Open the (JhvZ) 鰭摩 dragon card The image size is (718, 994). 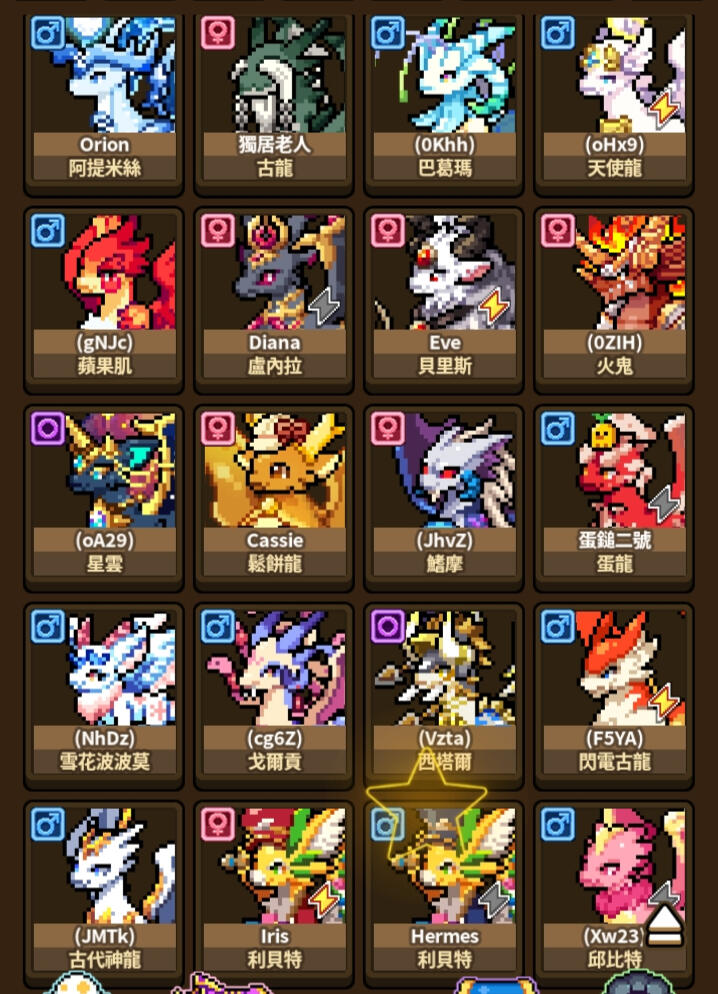pyautogui.click(x=444, y=496)
